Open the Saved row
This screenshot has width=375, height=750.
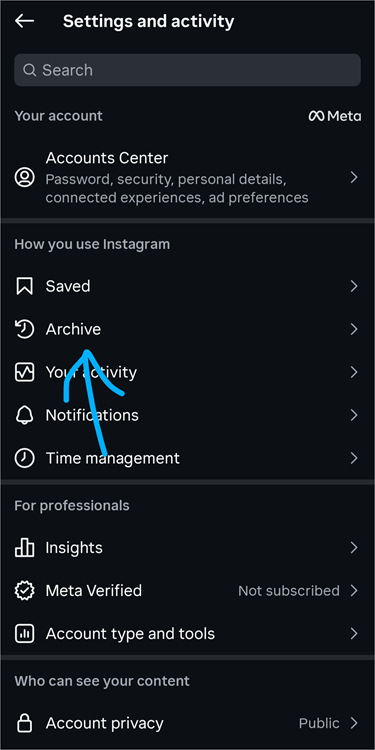tap(188, 286)
